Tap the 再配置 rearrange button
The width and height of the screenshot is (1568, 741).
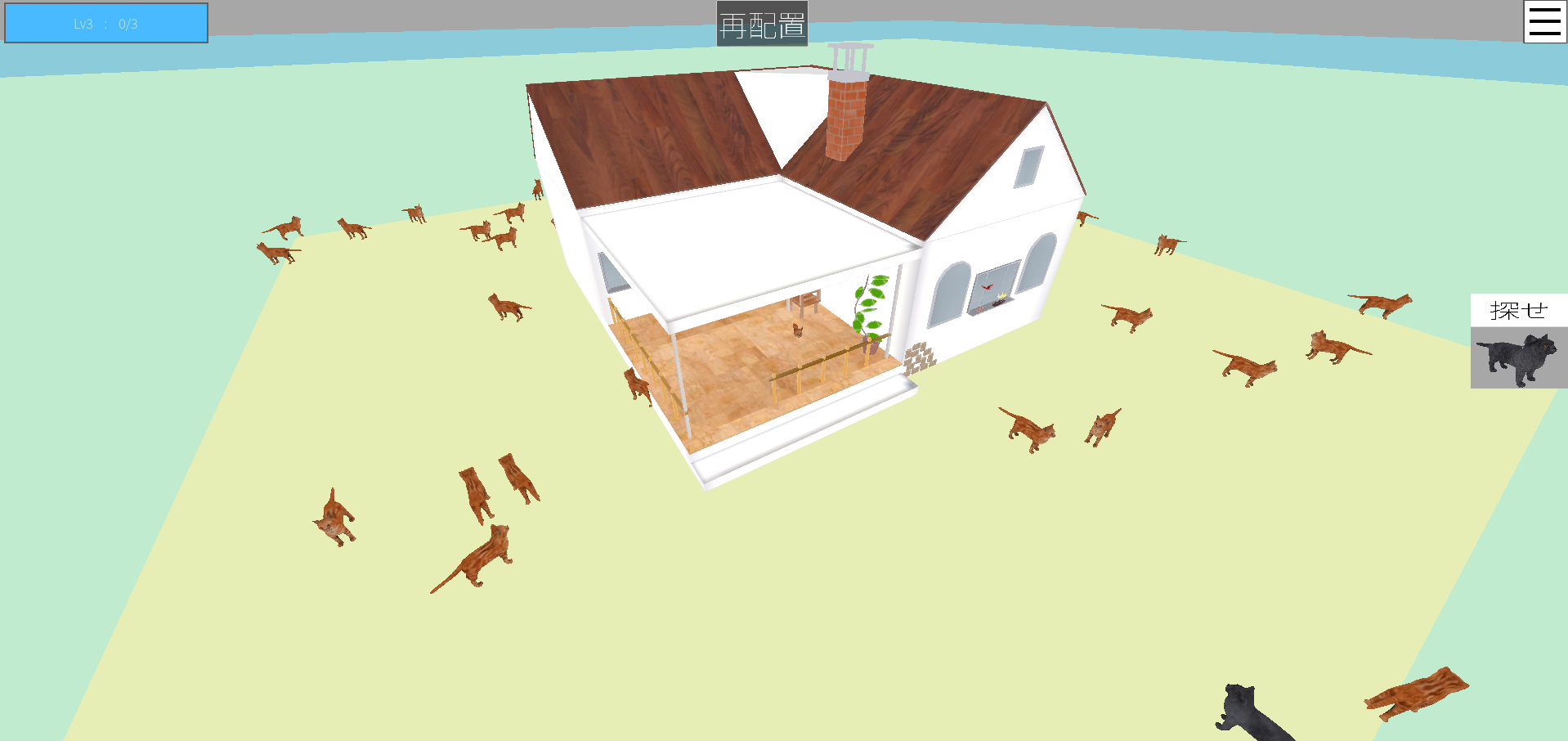[x=762, y=25]
